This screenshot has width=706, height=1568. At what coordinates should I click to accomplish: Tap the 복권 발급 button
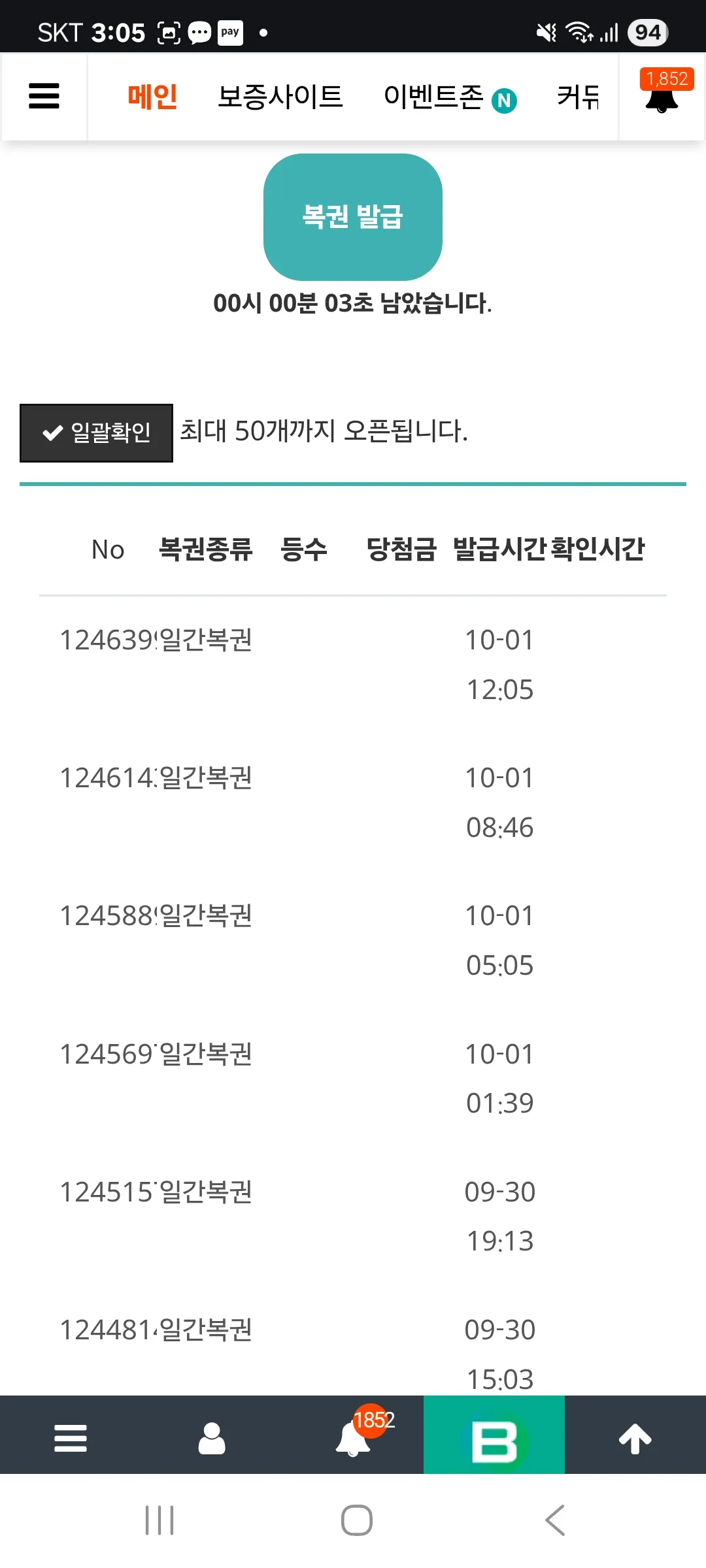pyautogui.click(x=353, y=217)
